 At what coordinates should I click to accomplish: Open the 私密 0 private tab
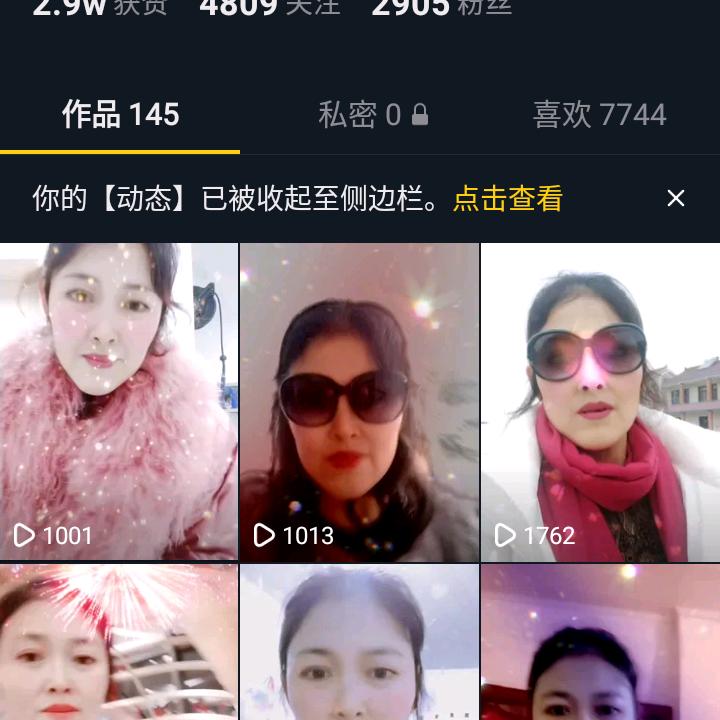point(373,115)
